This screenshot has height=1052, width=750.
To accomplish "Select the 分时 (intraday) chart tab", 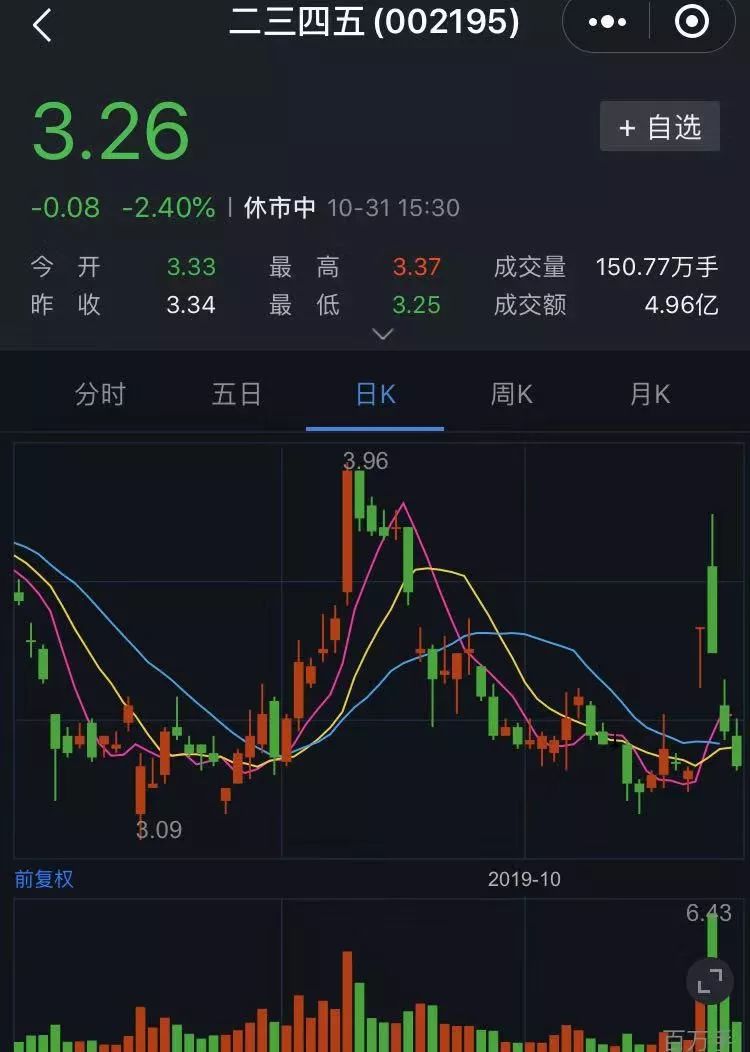I will pyautogui.click(x=100, y=394).
